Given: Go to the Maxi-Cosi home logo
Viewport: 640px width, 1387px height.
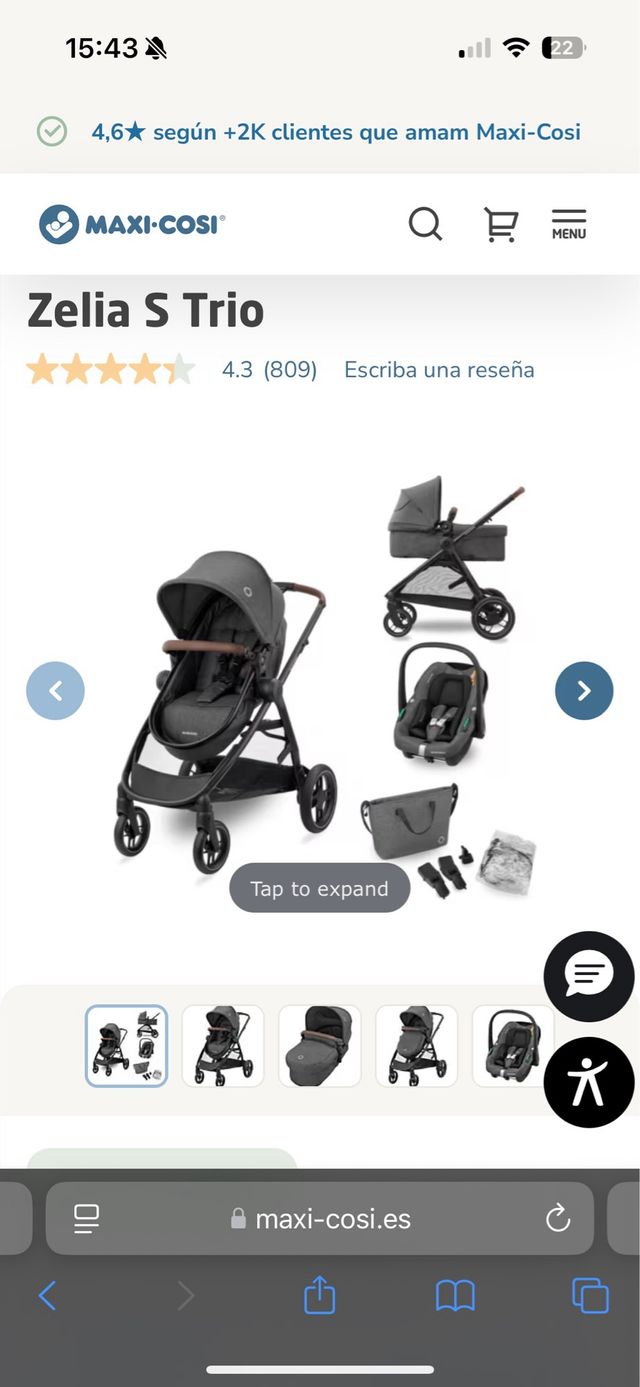Looking at the screenshot, I should [132, 224].
